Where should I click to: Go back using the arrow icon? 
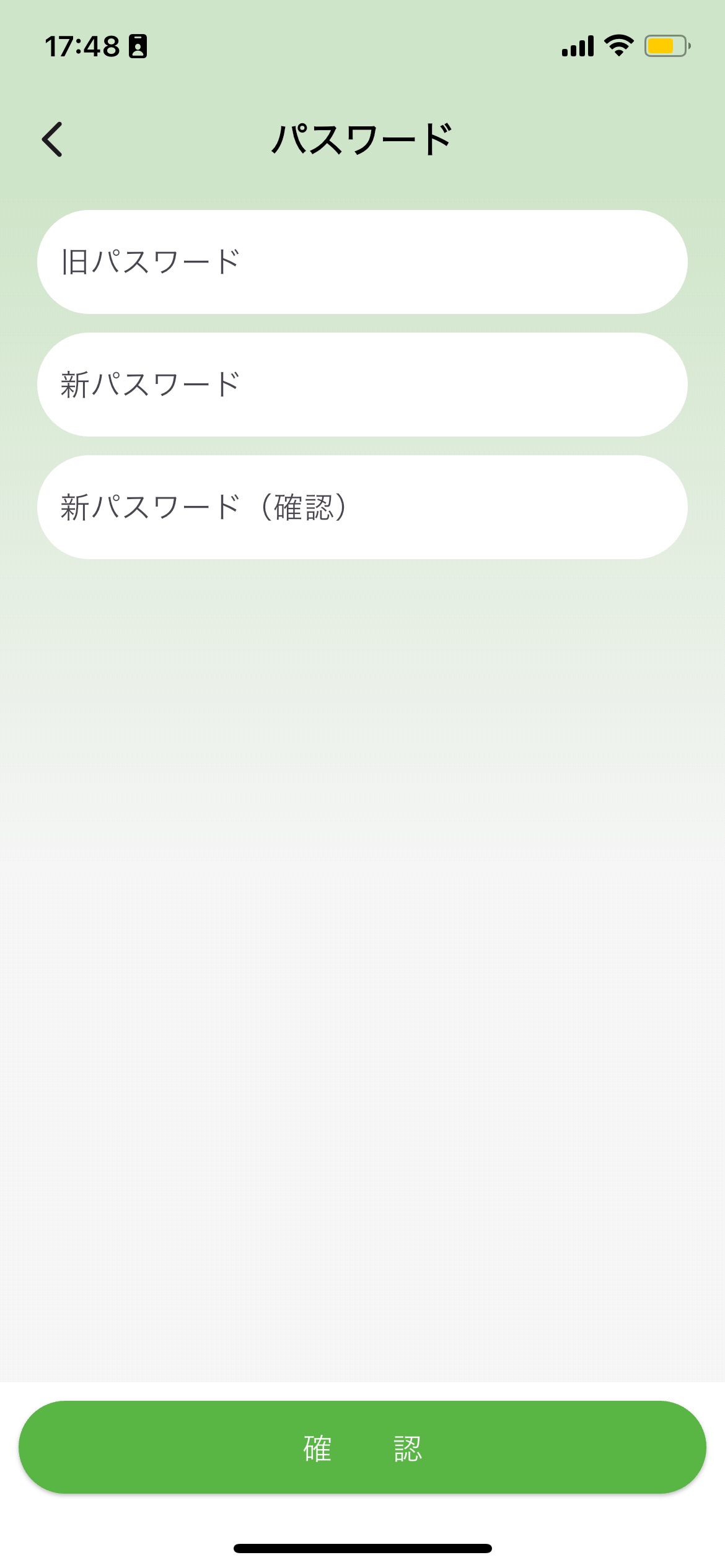point(53,139)
